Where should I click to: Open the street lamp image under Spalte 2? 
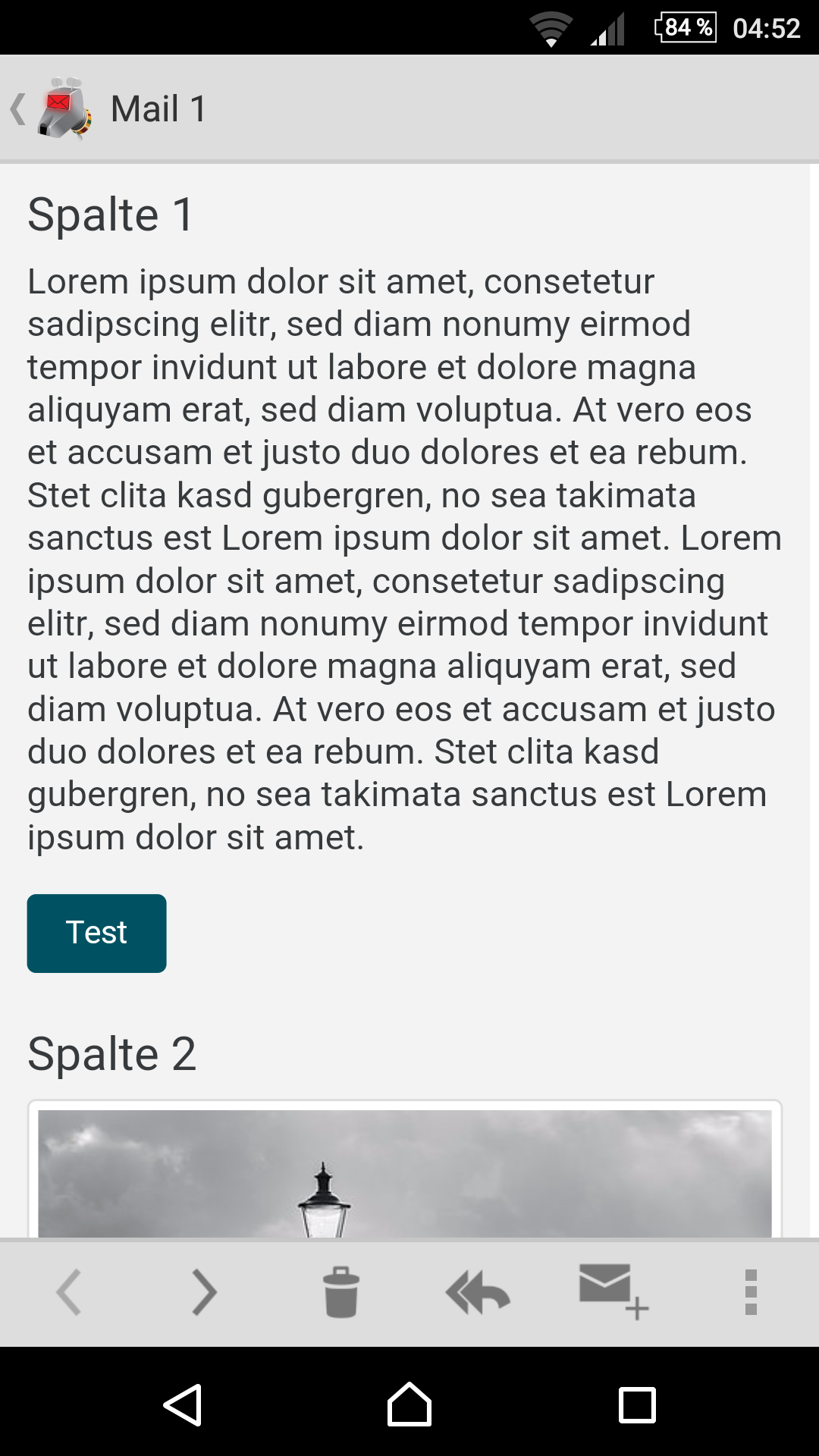tap(405, 1174)
